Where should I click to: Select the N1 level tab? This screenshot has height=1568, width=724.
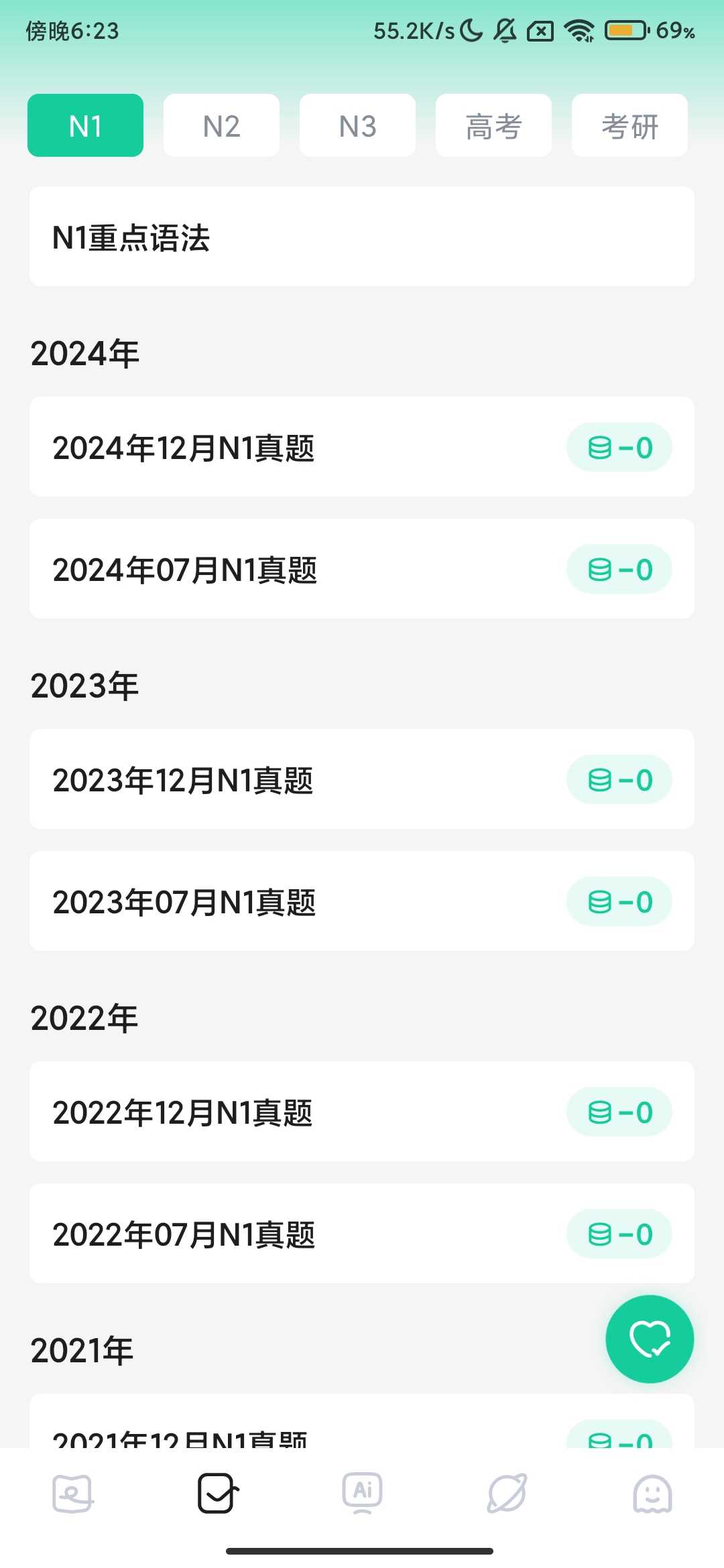click(x=85, y=125)
